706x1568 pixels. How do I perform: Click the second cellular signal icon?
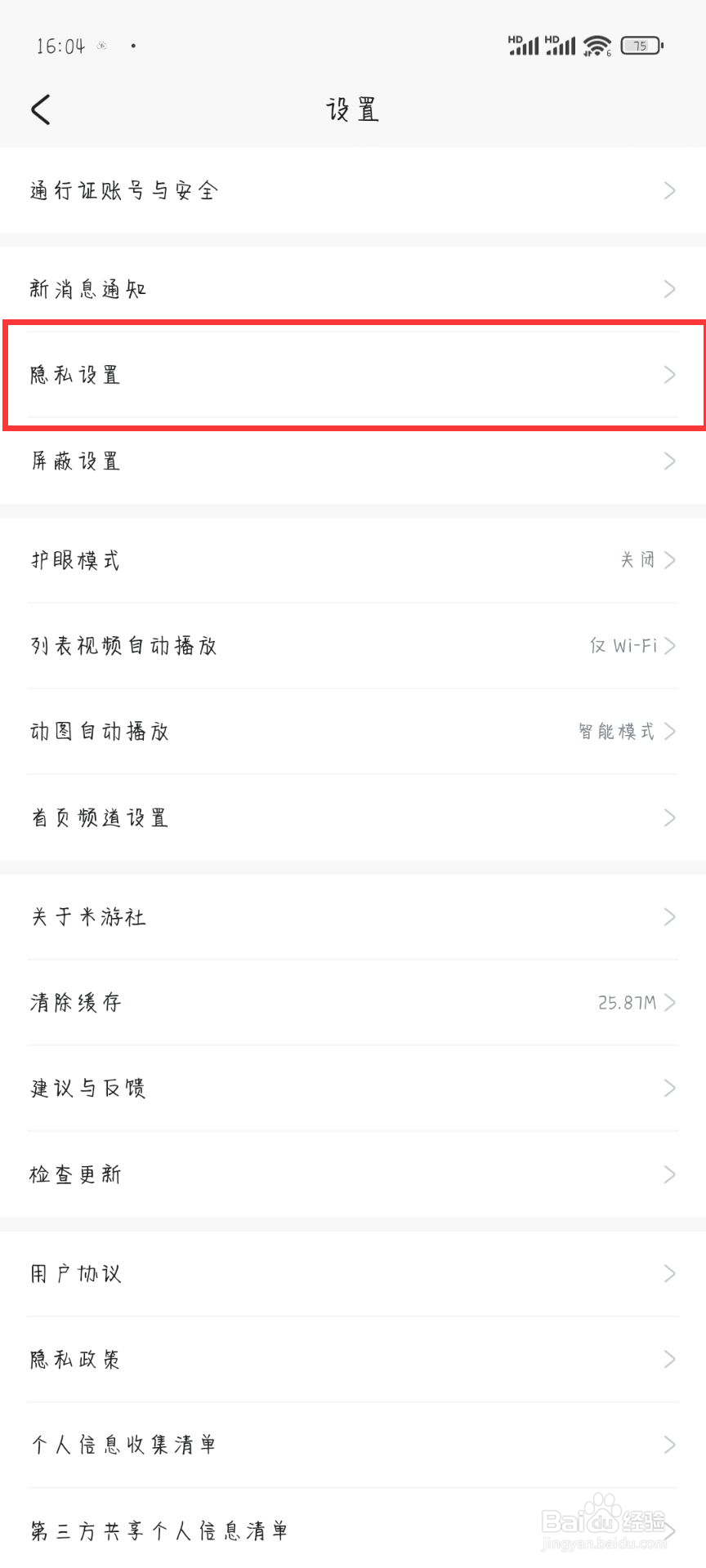coord(560,47)
